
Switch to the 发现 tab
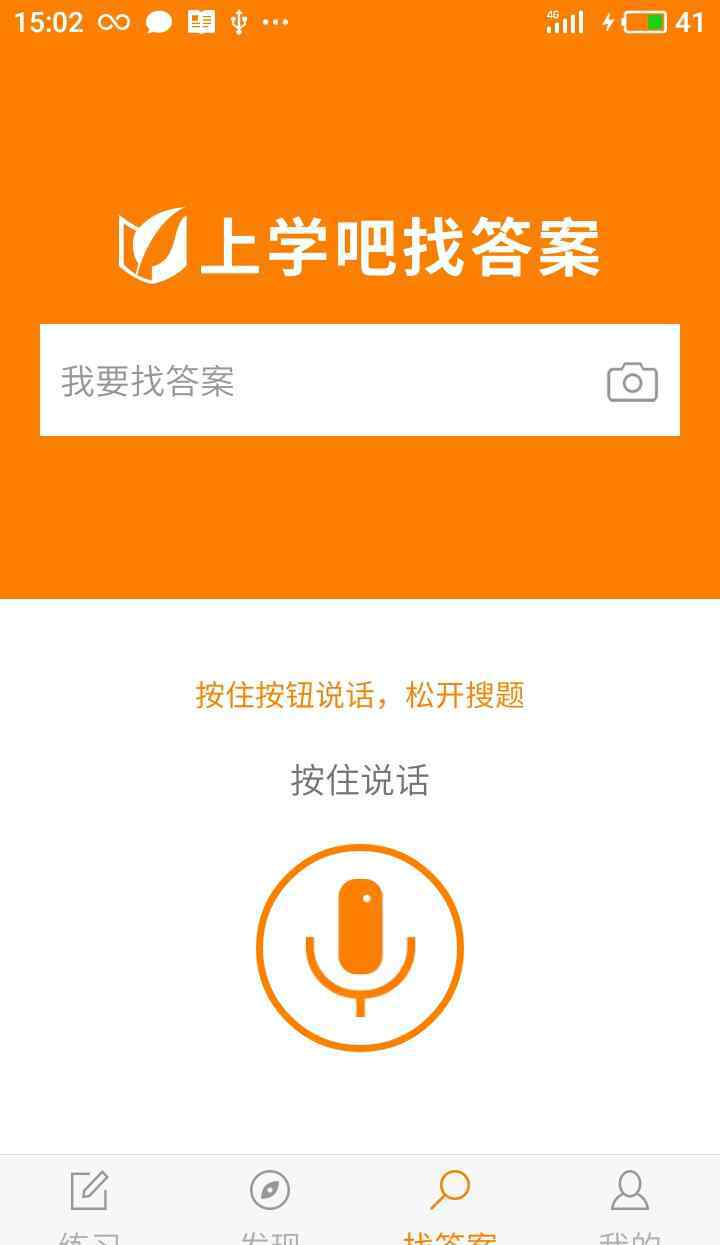click(x=270, y=1202)
